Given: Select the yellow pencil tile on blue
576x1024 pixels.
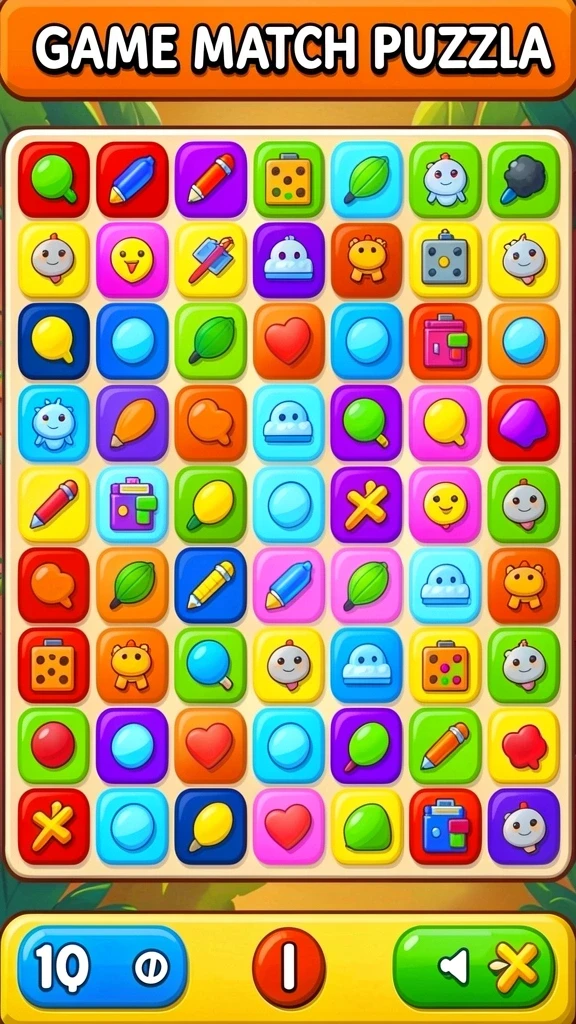Looking at the screenshot, I should coord(210,586).
